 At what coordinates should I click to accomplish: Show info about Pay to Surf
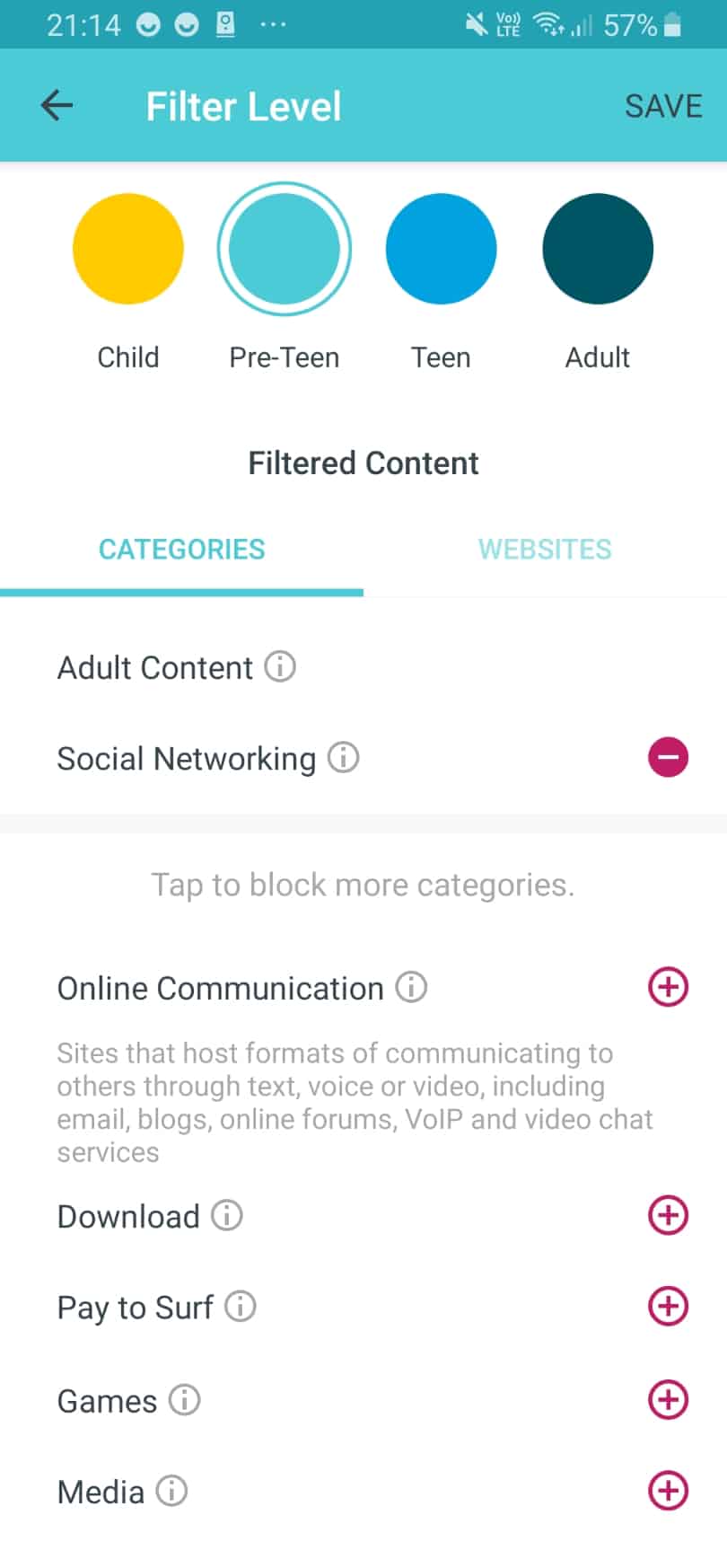(241, 1307)
